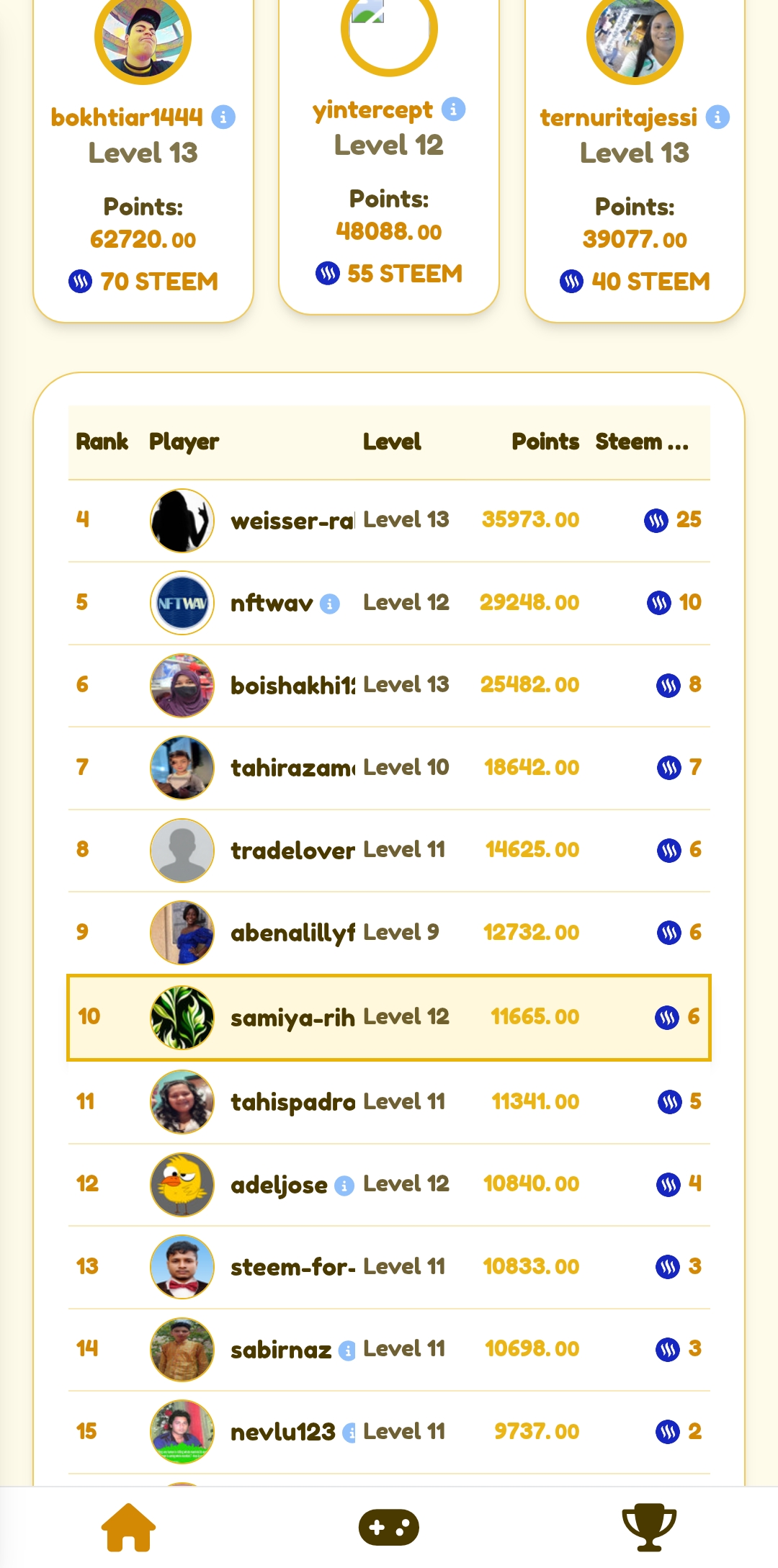The width and height of the screenshot is (778, 1568).
Task: Tap info icon beside nevlu123
Action: (349, 1433)
